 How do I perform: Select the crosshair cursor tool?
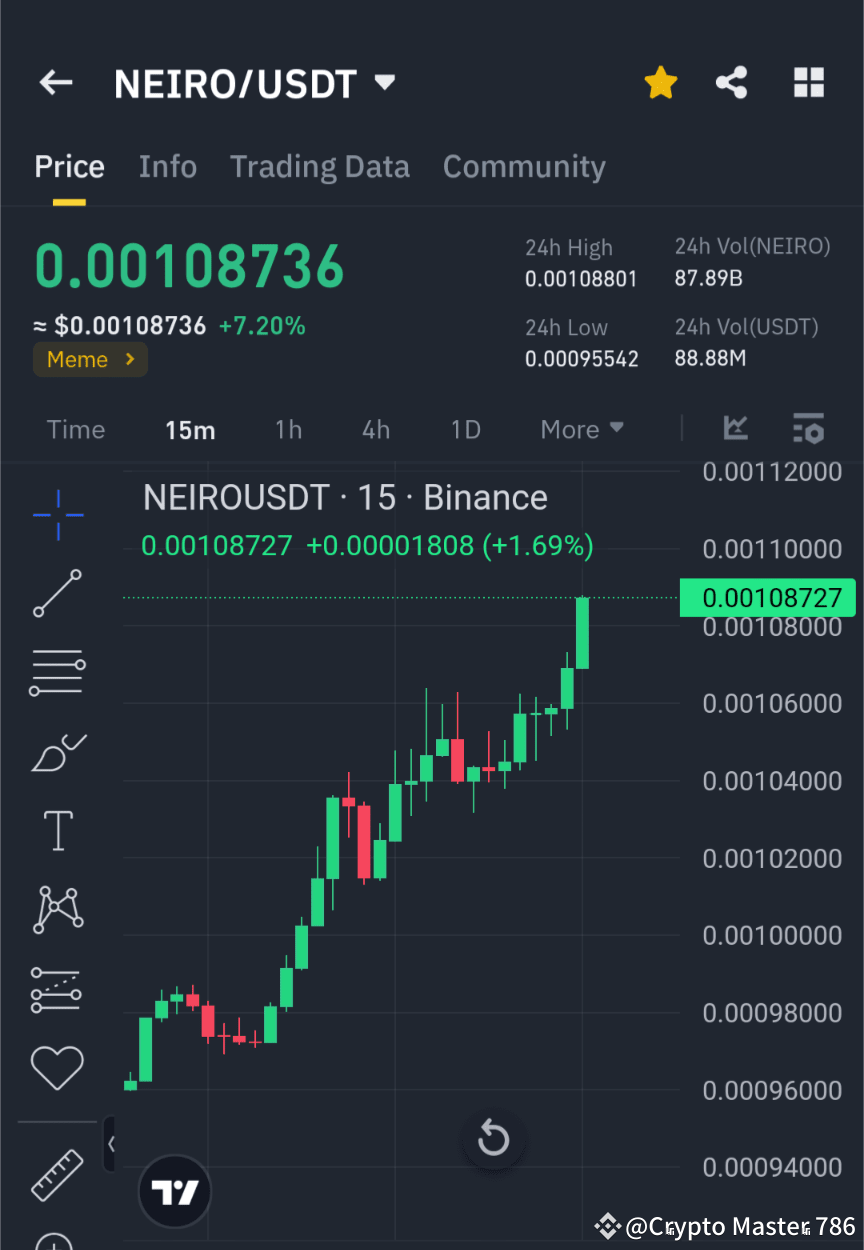[57, 515]
